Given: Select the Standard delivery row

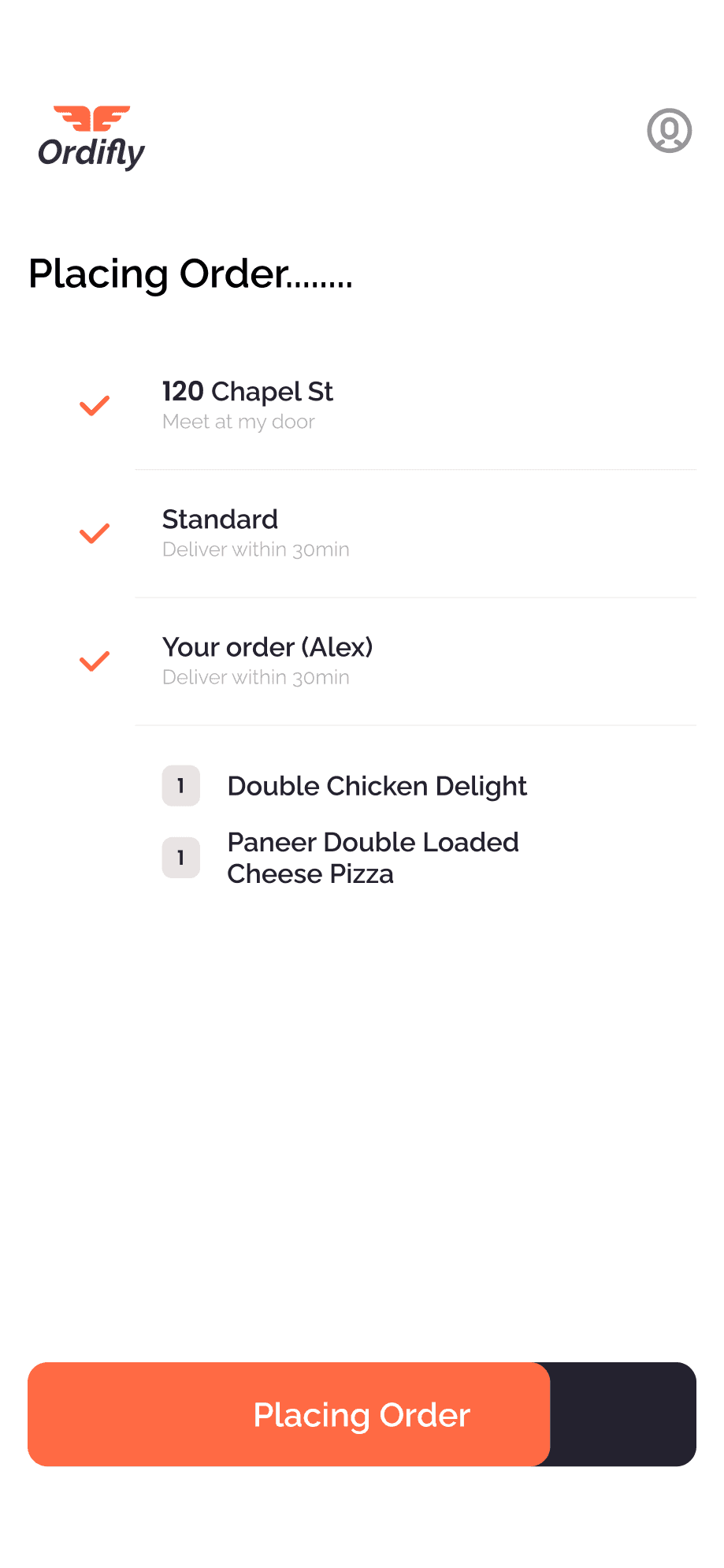Looking at the screenshot, I should click(255, 533).
